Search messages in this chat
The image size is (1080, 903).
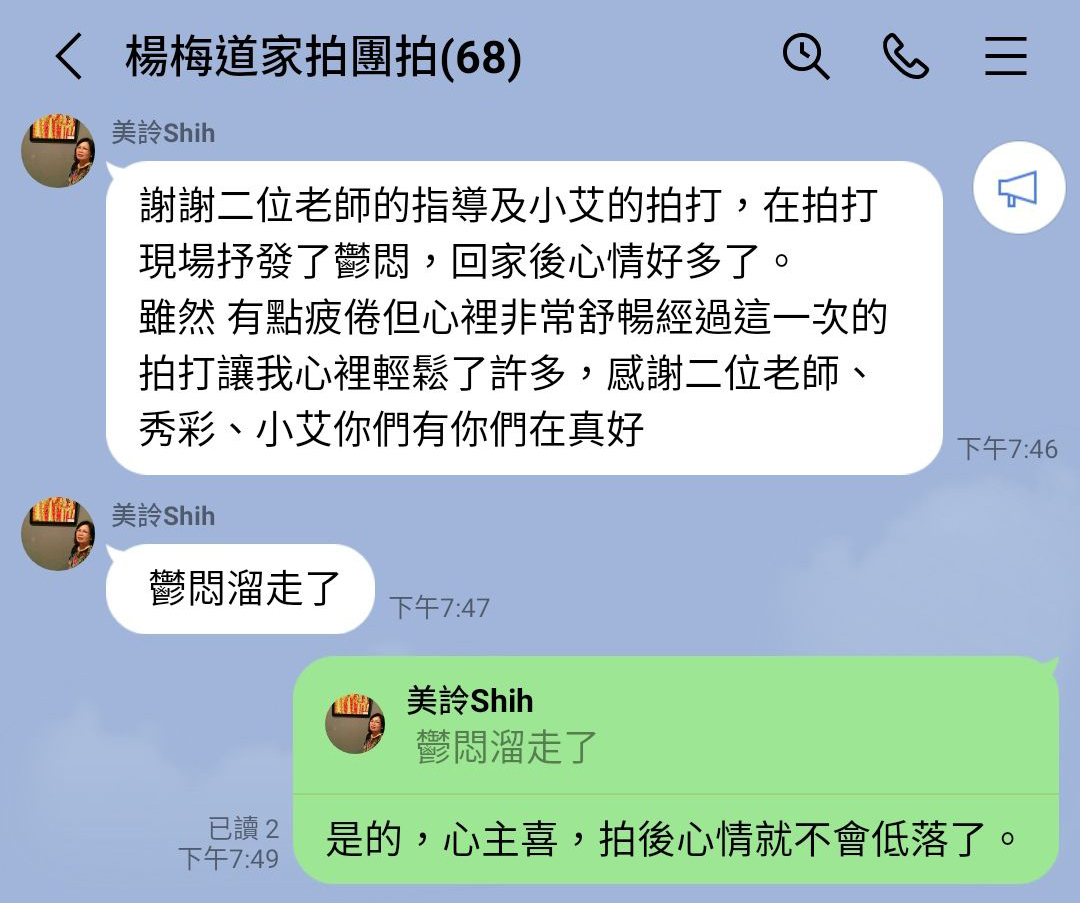805,56
